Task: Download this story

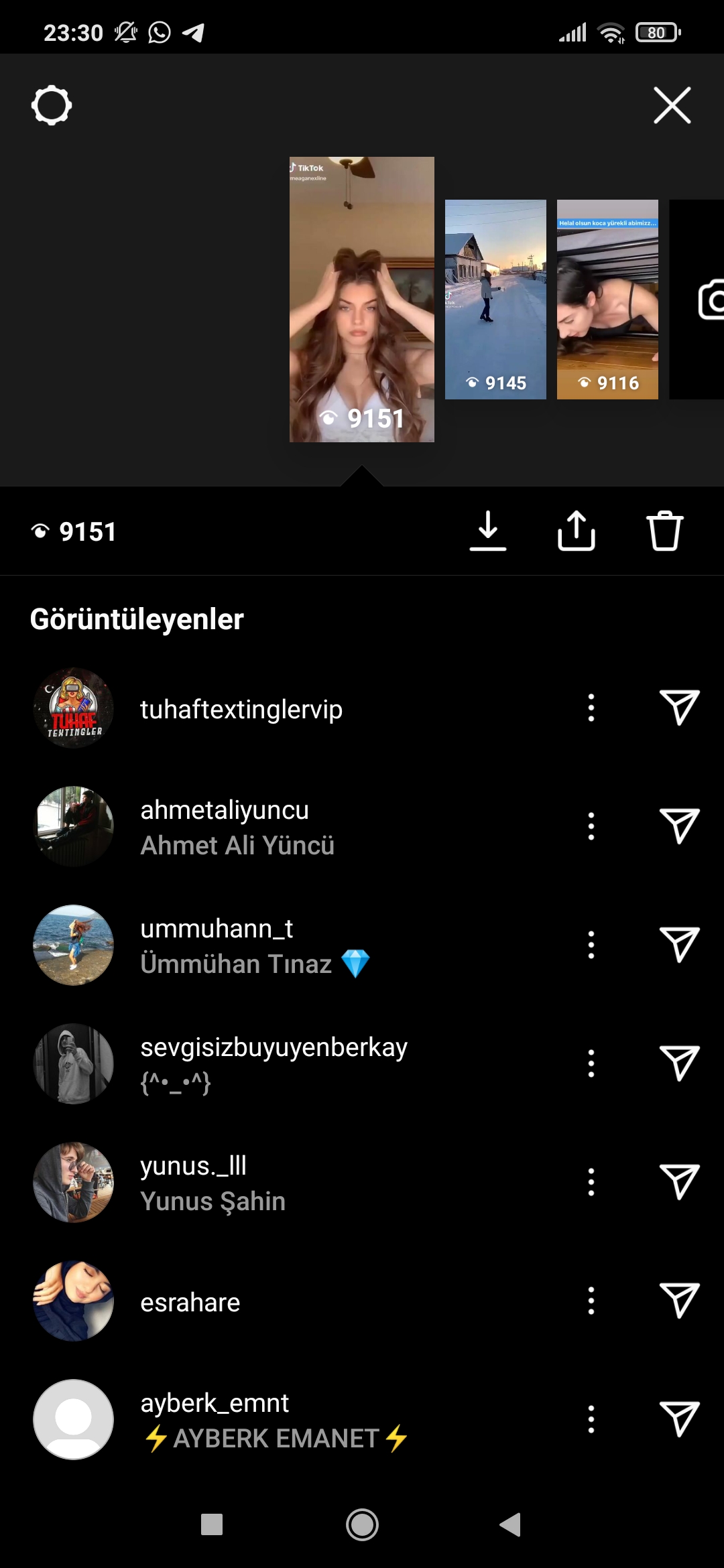Action: [487, 531]
